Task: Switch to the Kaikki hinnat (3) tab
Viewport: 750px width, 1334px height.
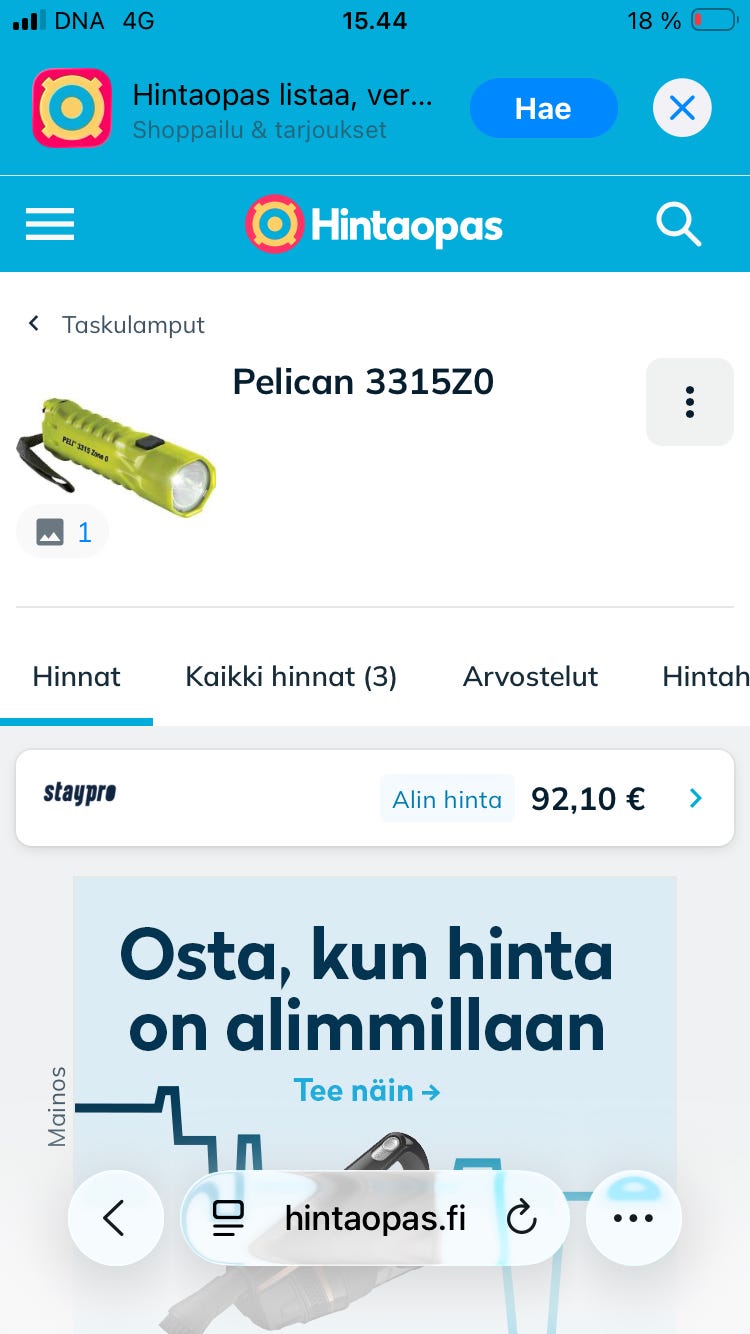Action: click(291, 677)
